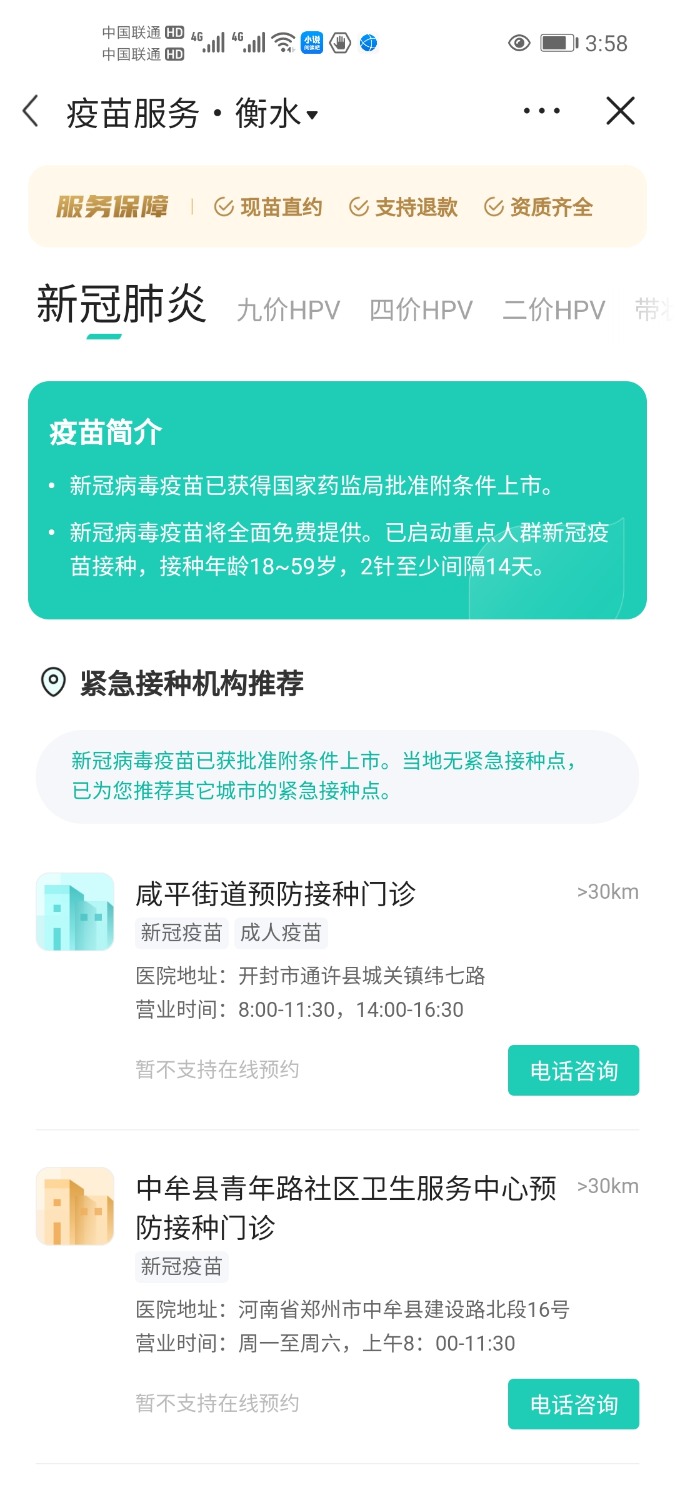Image resolution: width=675 pixels, height=1500 pixels.
Task: Go back using the top-left arrow
Action: tap(31, 112)
